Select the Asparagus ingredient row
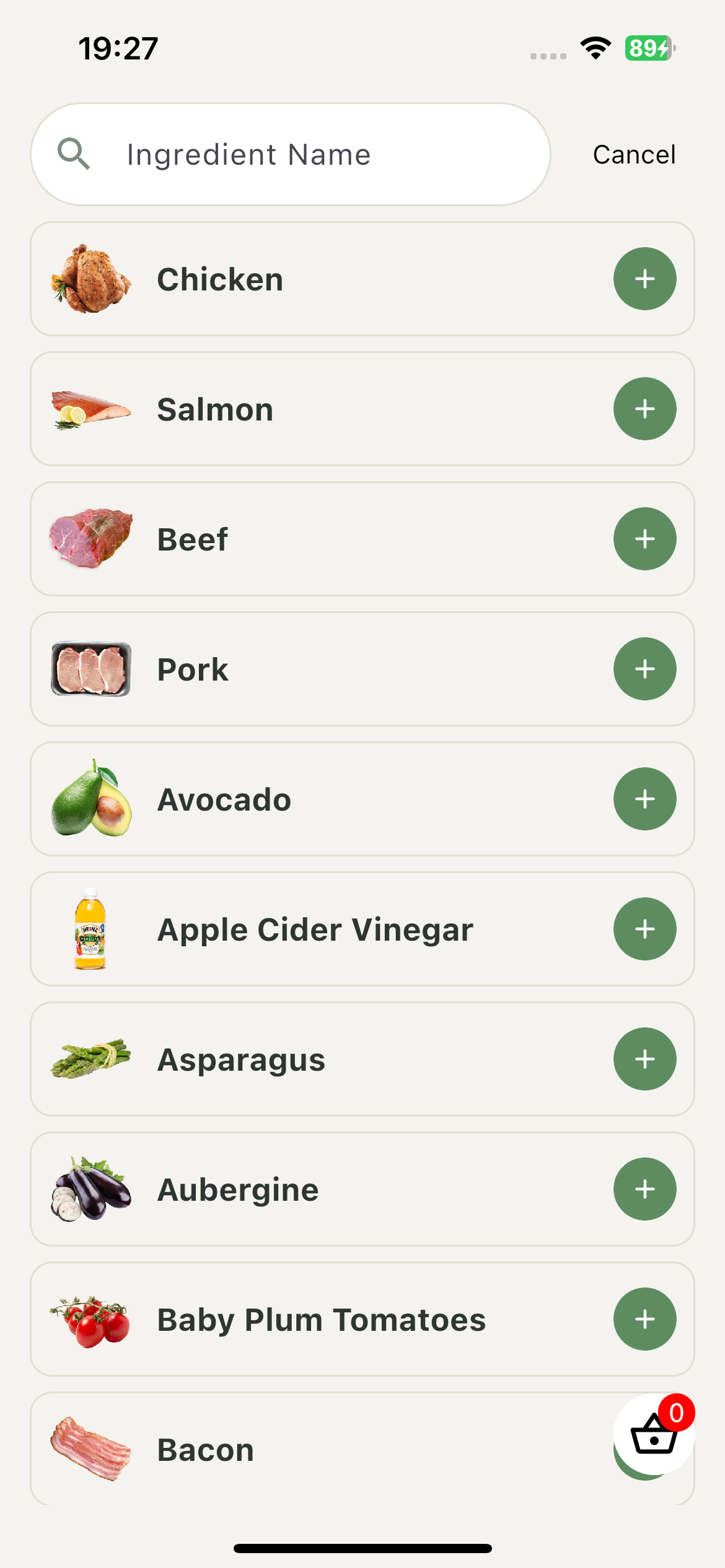This screenshot has height=1568, width=725. (310, 1059)
